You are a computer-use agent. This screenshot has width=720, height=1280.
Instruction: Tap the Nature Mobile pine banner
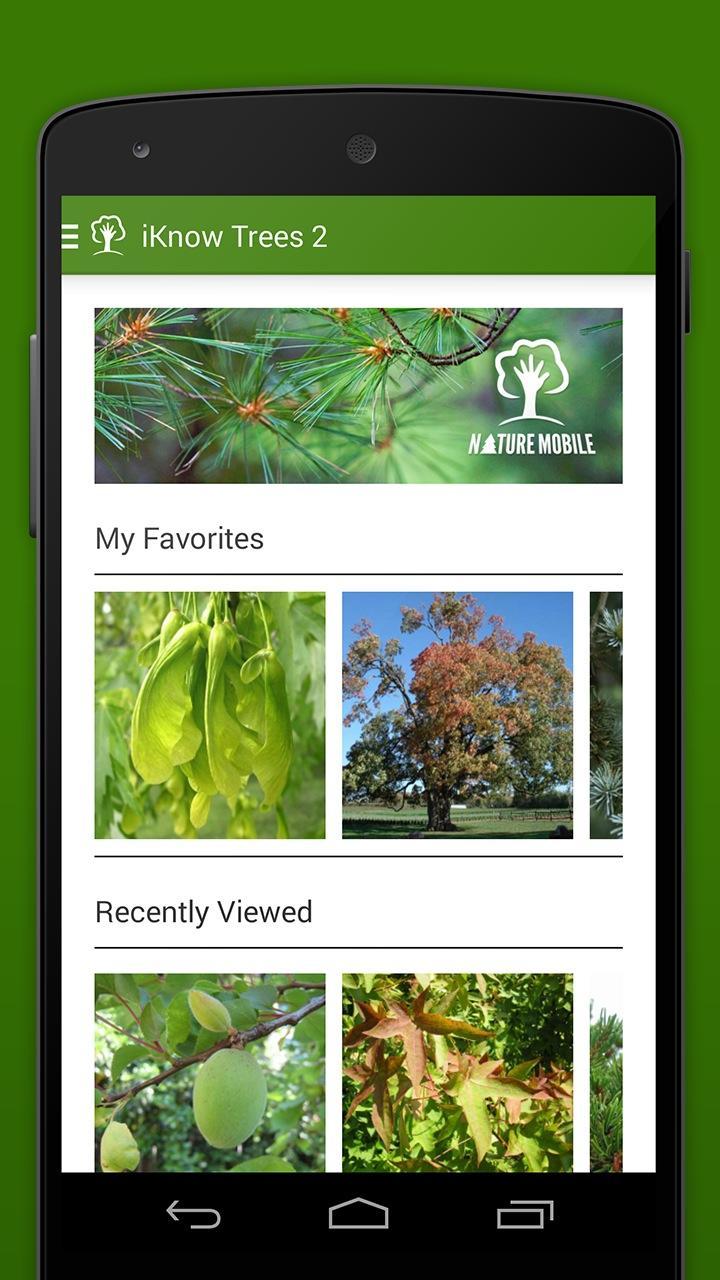[358, 395]
